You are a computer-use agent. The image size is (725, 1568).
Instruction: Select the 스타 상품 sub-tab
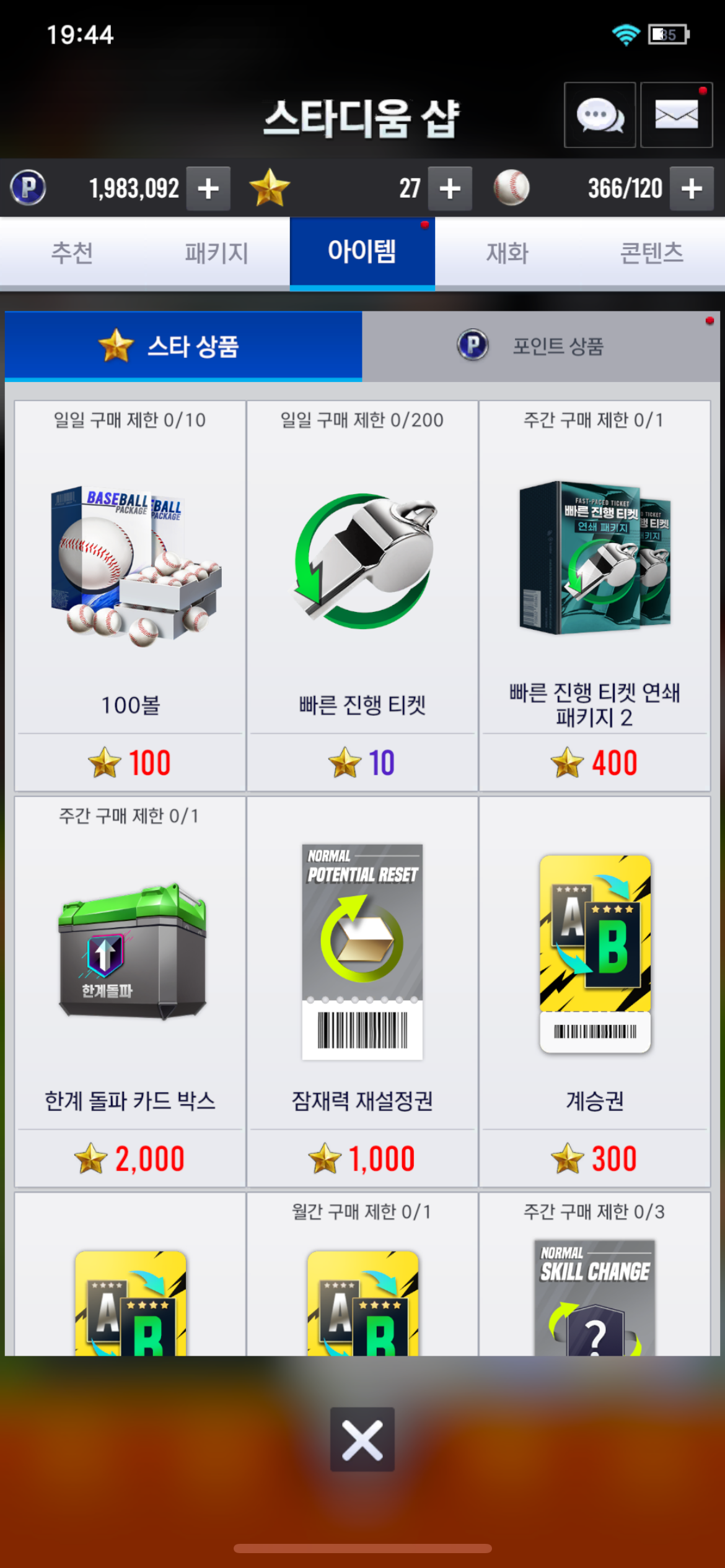(183, 346)
